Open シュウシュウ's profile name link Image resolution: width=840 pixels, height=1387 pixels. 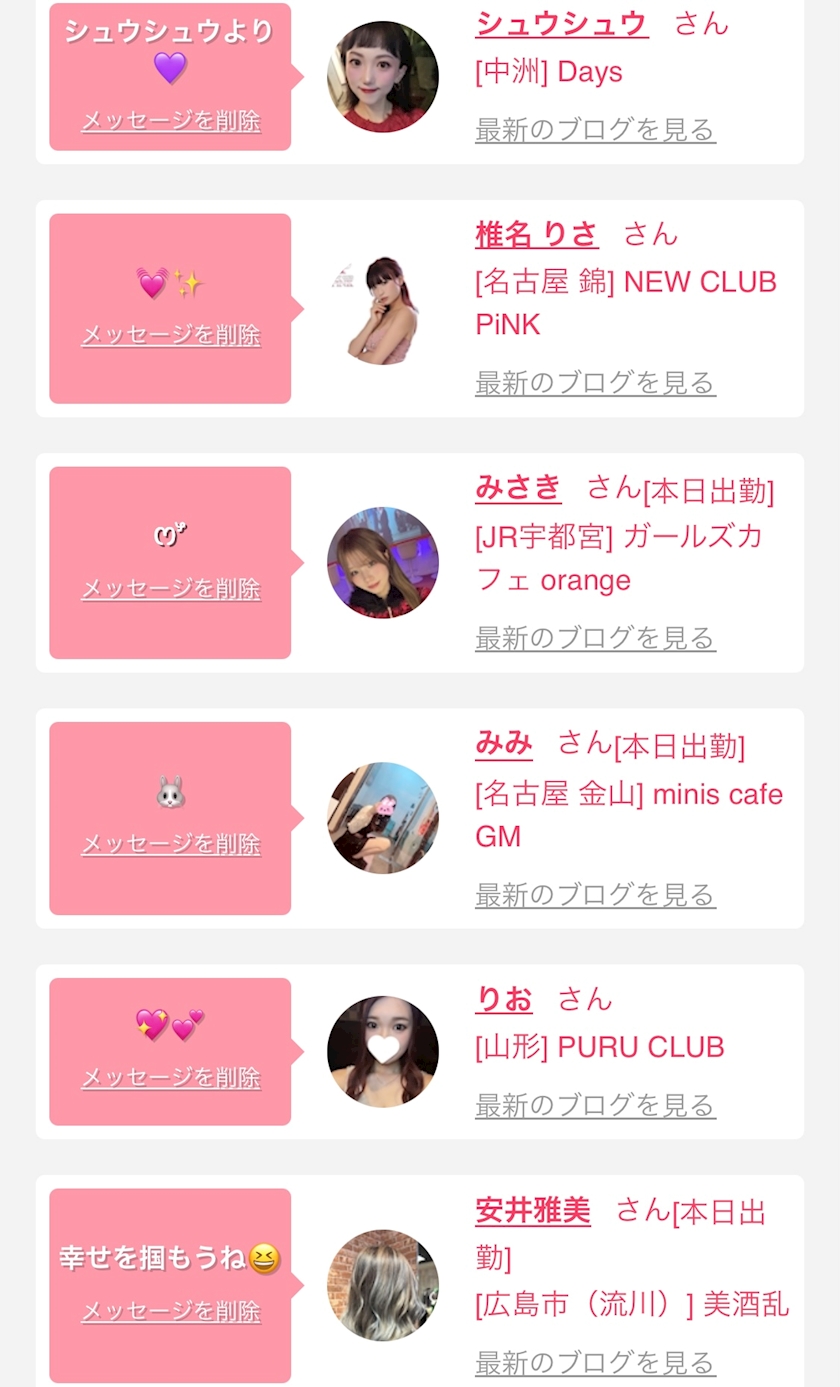point(561,23)
